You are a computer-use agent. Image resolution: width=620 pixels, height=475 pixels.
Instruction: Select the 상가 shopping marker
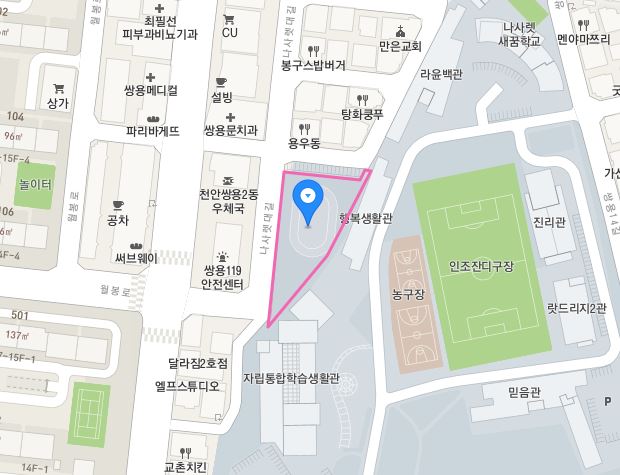coord(58,88)
